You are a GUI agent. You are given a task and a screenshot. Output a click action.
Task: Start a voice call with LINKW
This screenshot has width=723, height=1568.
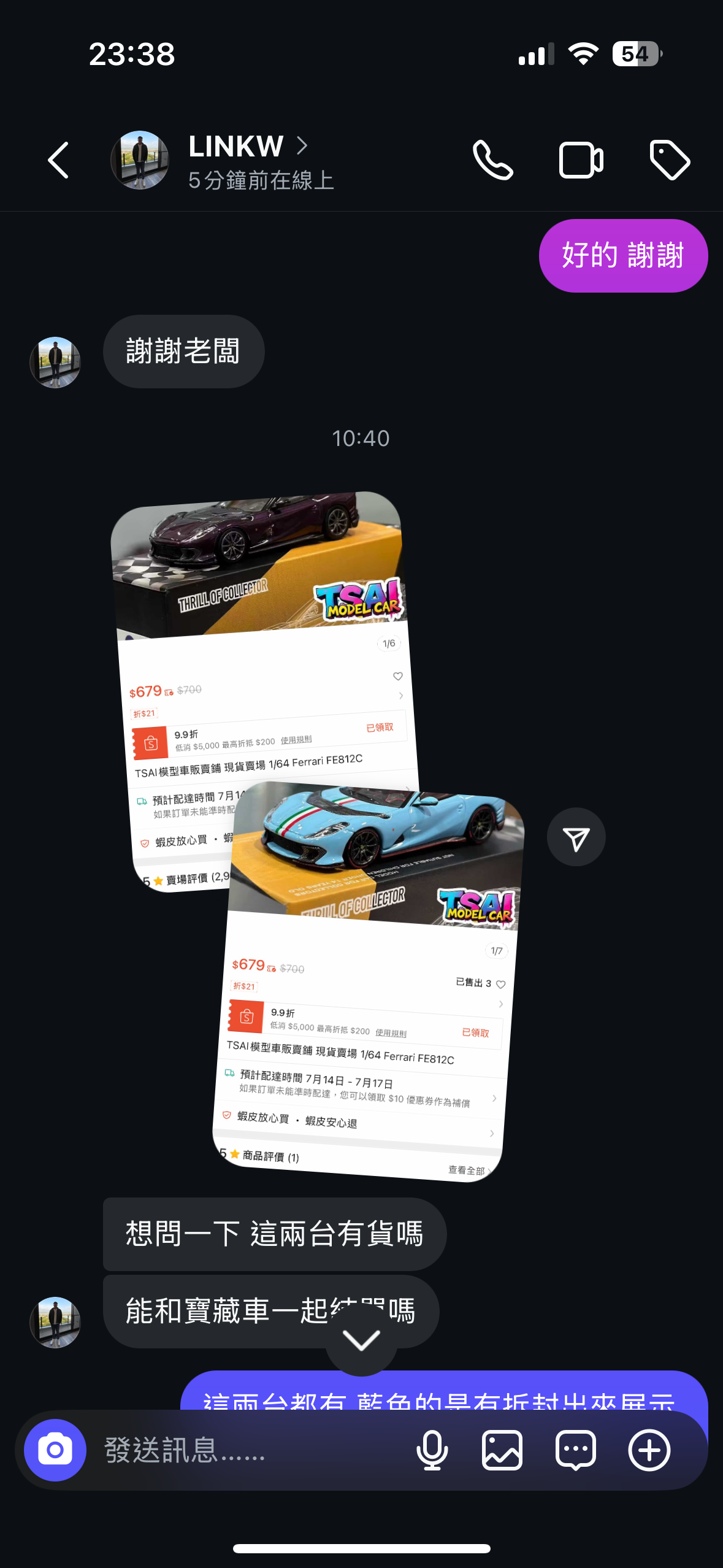(x=492, y=161)
